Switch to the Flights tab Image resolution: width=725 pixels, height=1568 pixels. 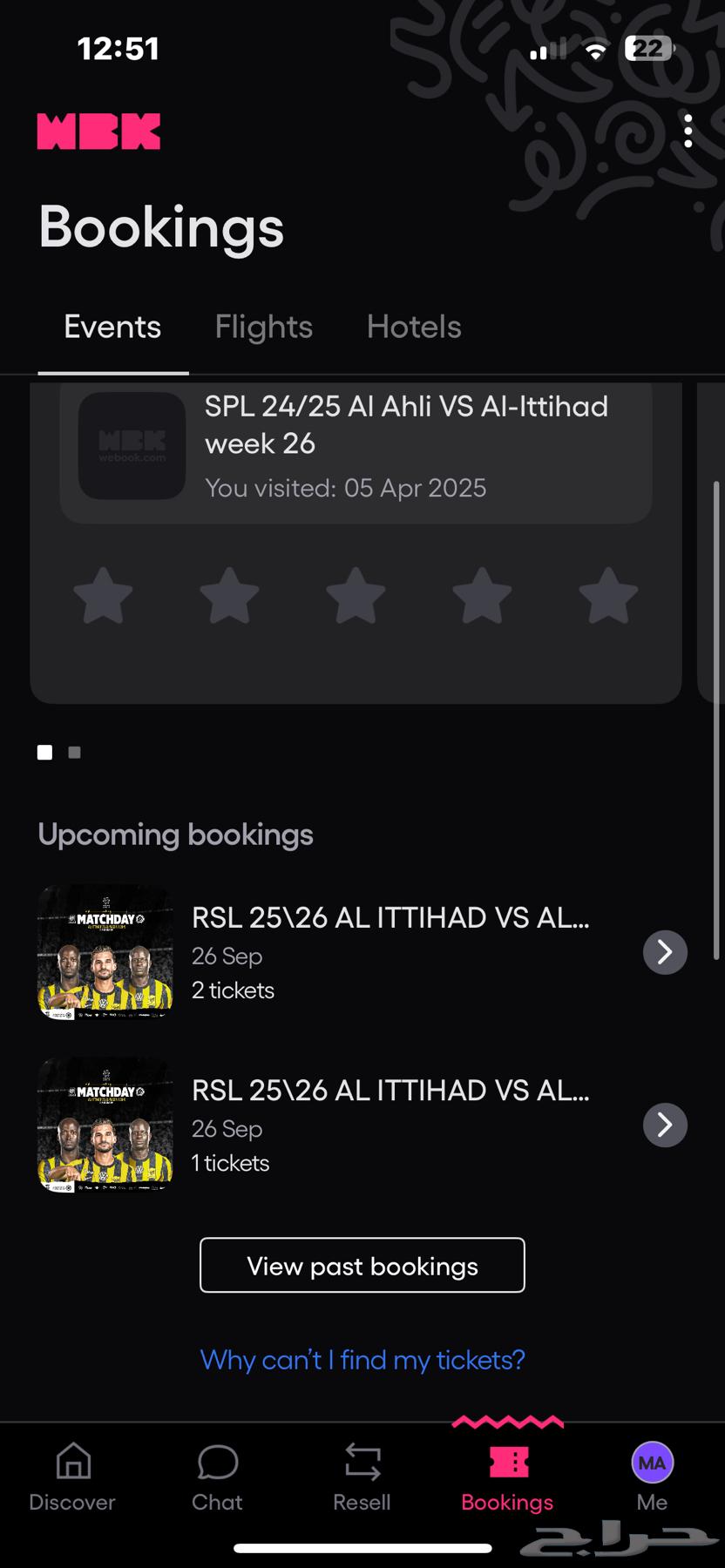click(x=263, y=327)
